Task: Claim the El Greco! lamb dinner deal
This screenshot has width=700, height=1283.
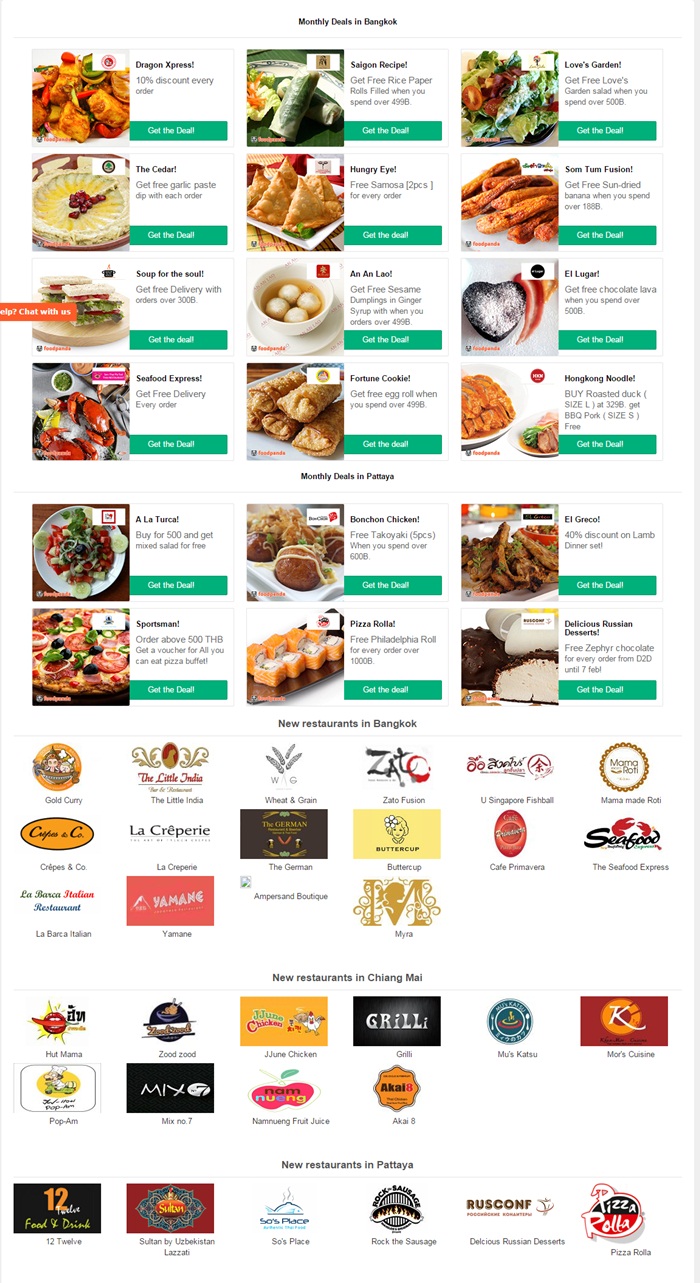Action: click(x=600, y=585)
